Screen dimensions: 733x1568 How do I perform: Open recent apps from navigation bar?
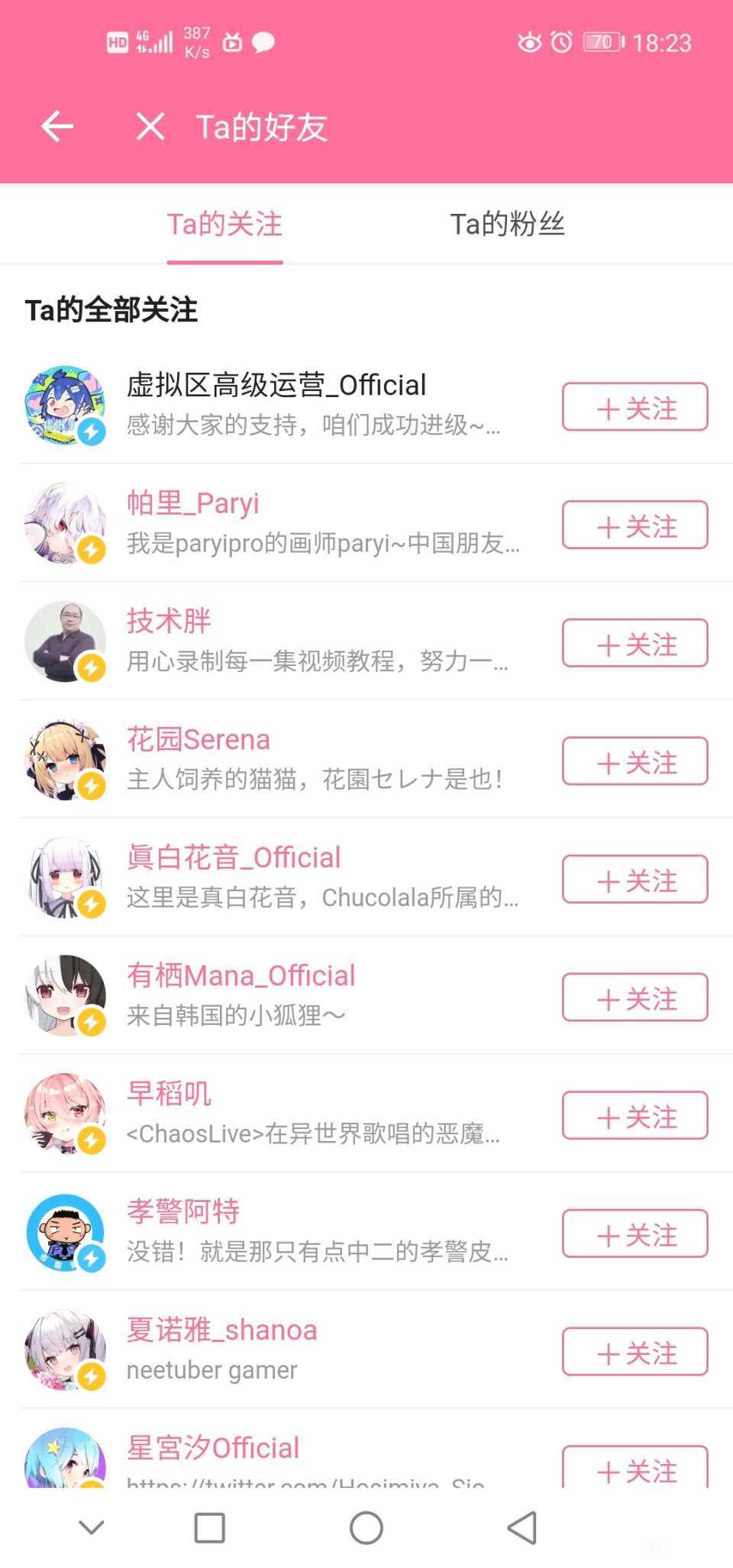(209, 1528)
